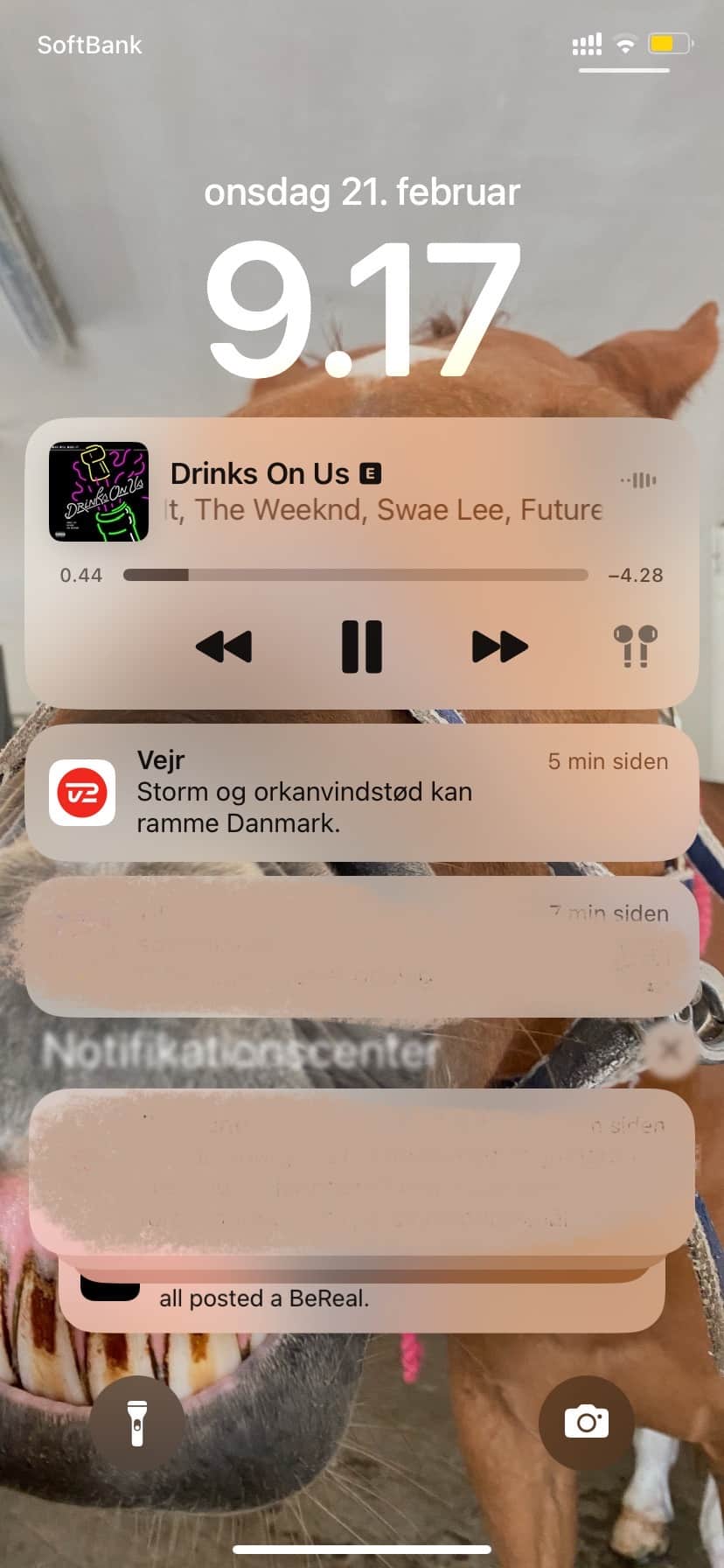Open AirPods audio output options
The width and height of the screenshot is (724, 1568).
[x=636, y=647]
